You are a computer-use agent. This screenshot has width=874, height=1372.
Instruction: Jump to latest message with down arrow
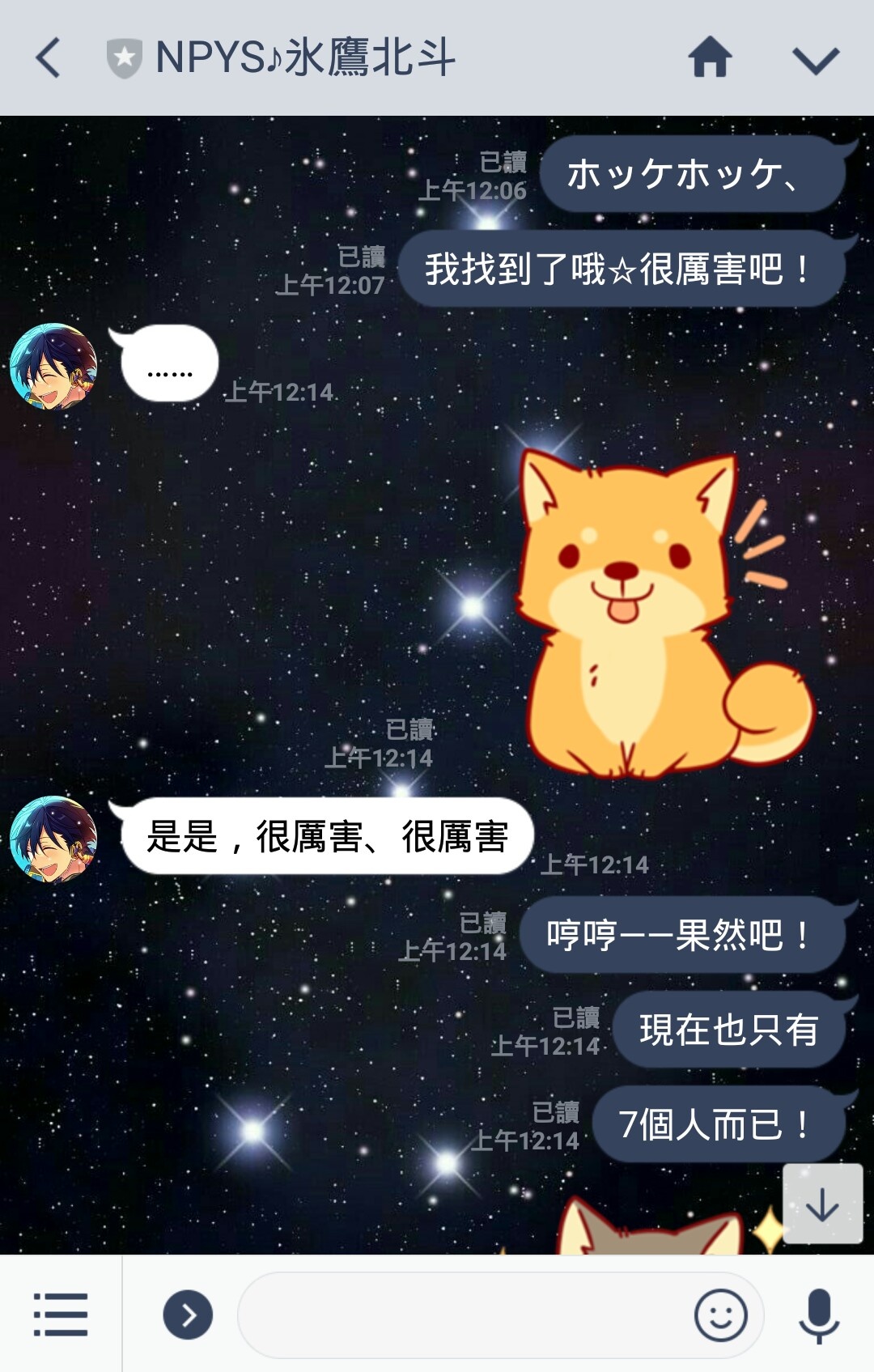(822, 1204)
